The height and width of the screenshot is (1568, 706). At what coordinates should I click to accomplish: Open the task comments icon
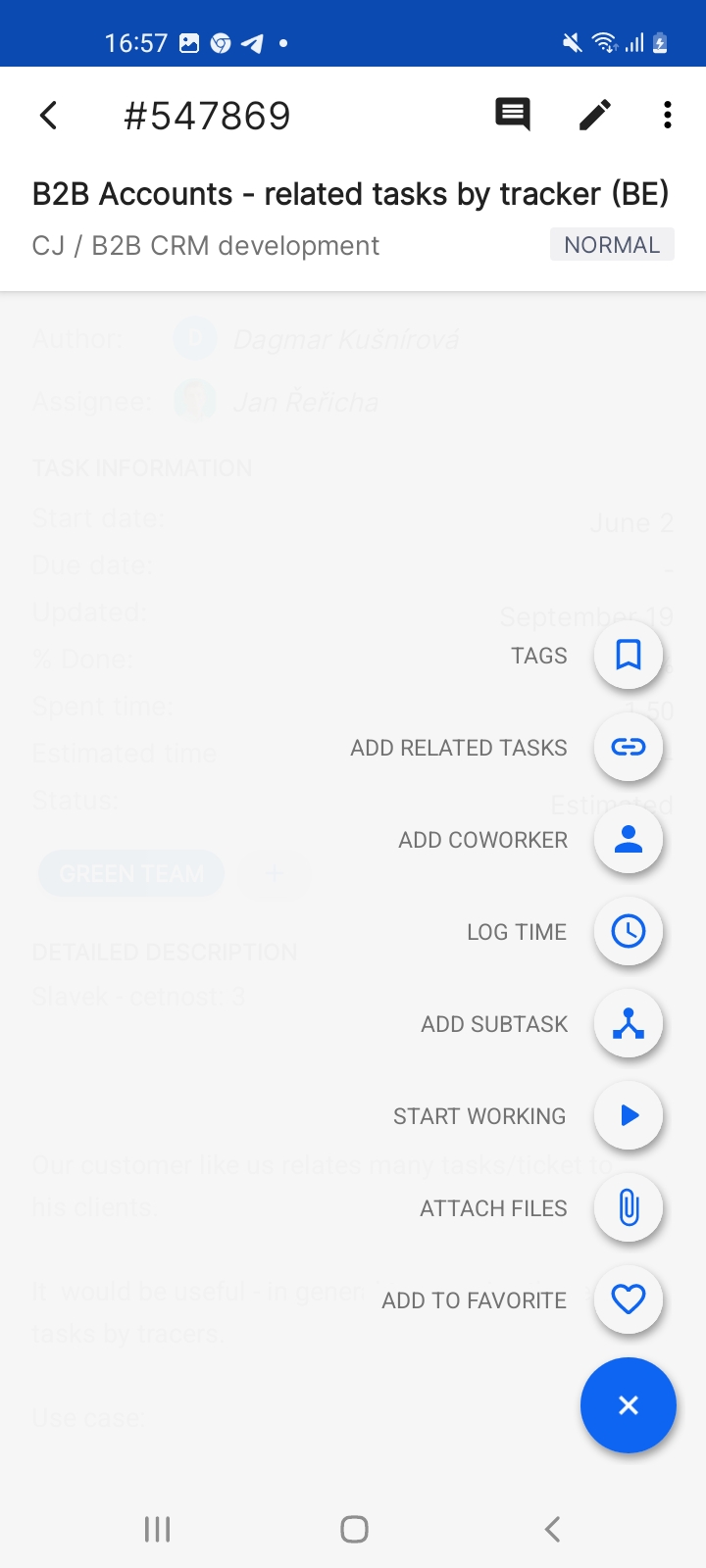click(x=513, y=115)
